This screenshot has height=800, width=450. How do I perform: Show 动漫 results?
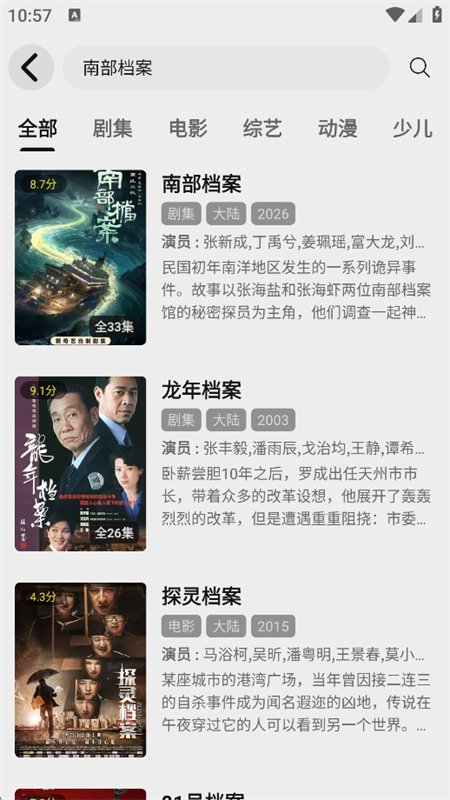[x=337, y=129]
